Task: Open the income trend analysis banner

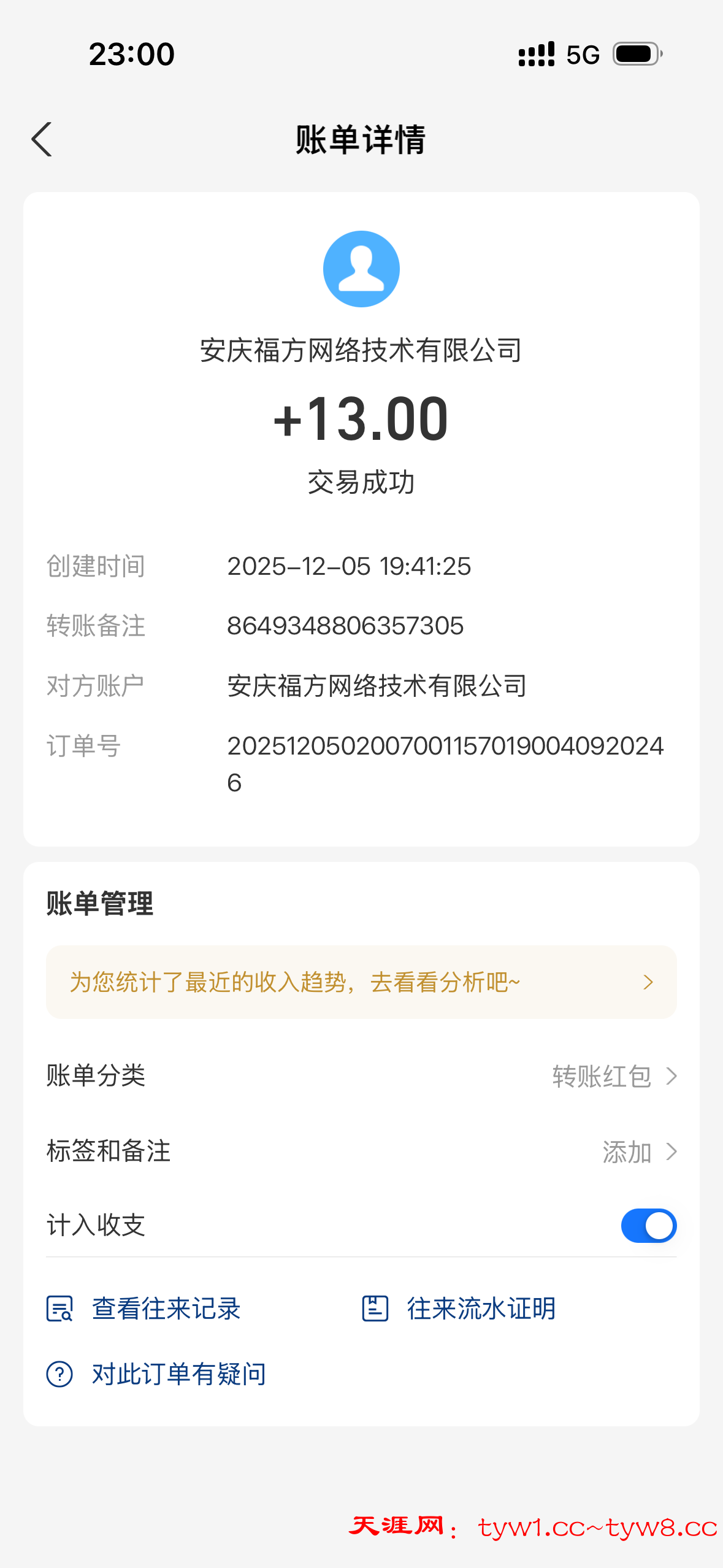Action: pyautogui.click(x=361, y=982)
